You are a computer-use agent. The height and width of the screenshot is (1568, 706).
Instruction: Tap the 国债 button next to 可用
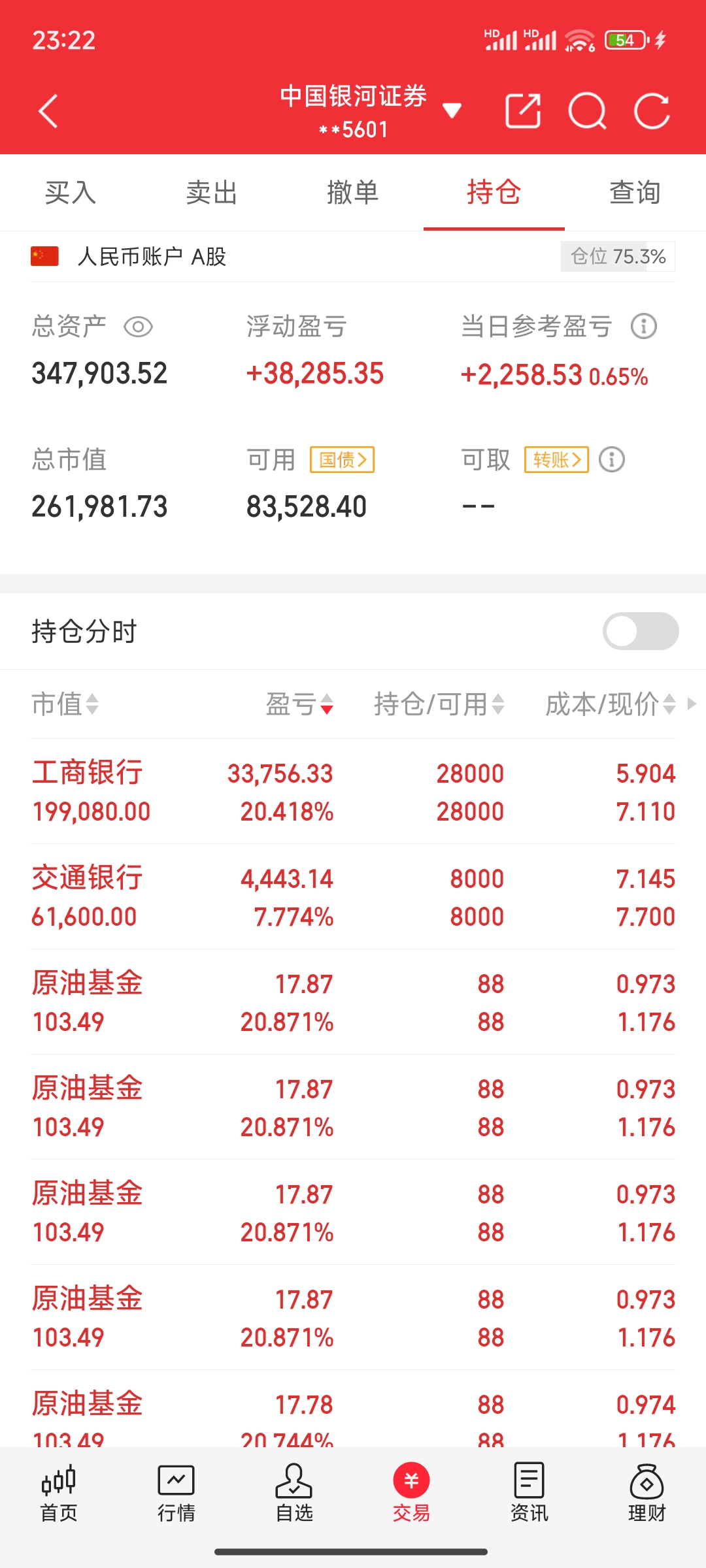click(342, 460)
